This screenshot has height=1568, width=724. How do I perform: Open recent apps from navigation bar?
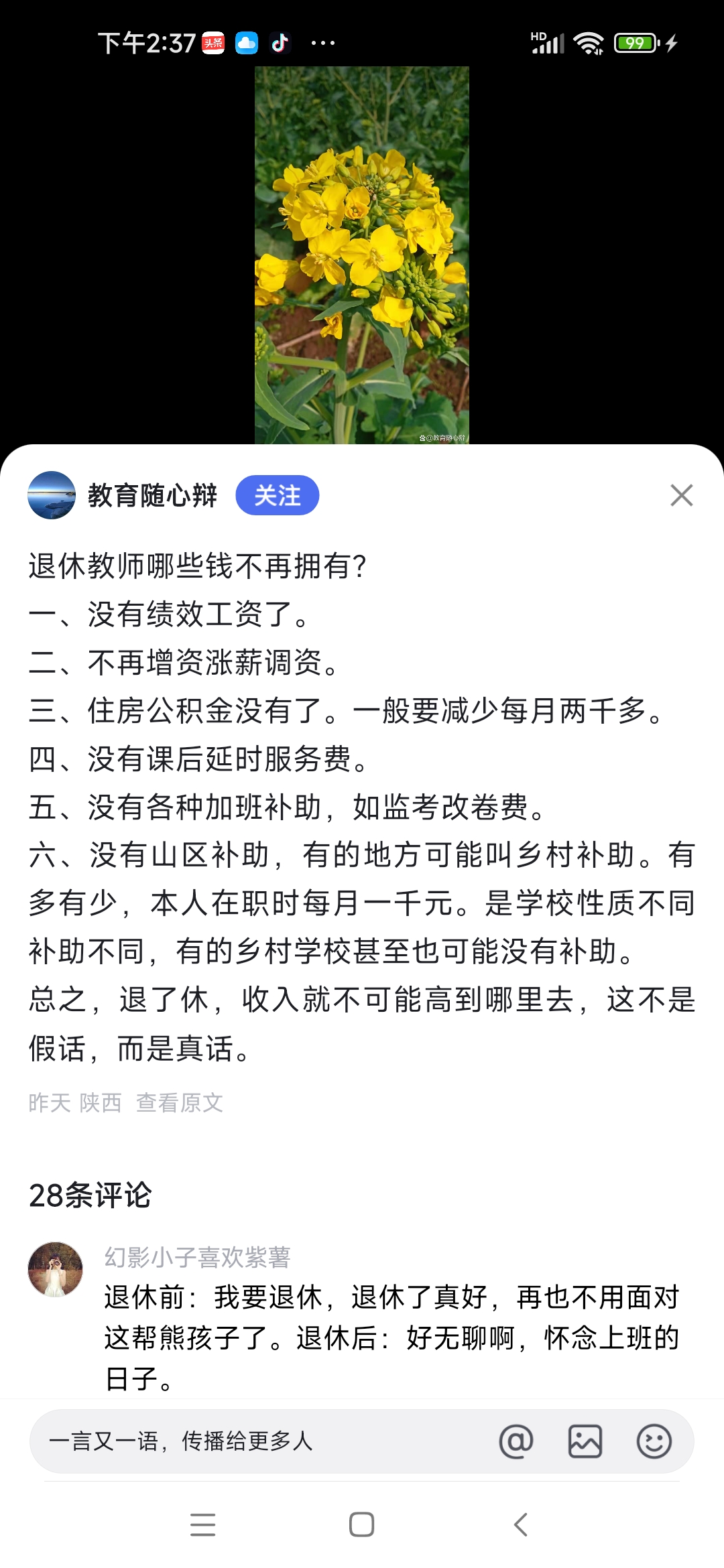(202, 1524)
